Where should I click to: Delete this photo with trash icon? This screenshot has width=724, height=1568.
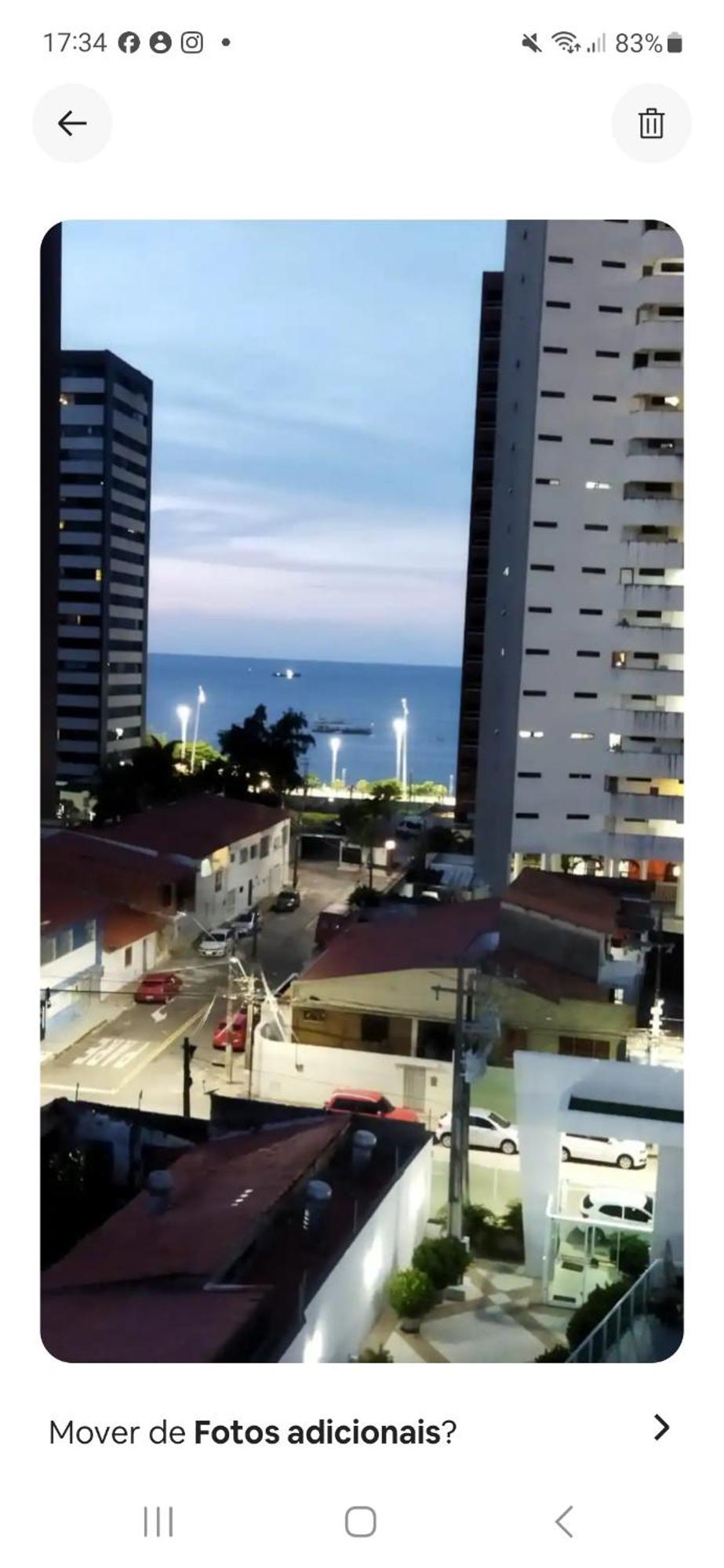pos(650,123)
